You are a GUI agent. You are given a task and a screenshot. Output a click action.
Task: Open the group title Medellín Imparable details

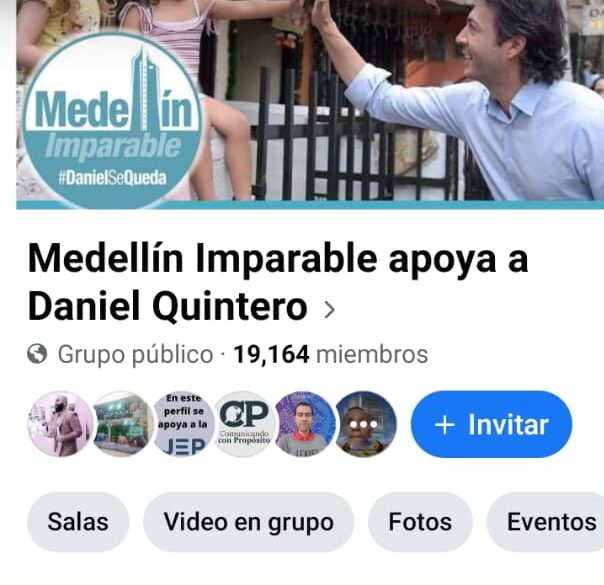click(x=277, y=282)
